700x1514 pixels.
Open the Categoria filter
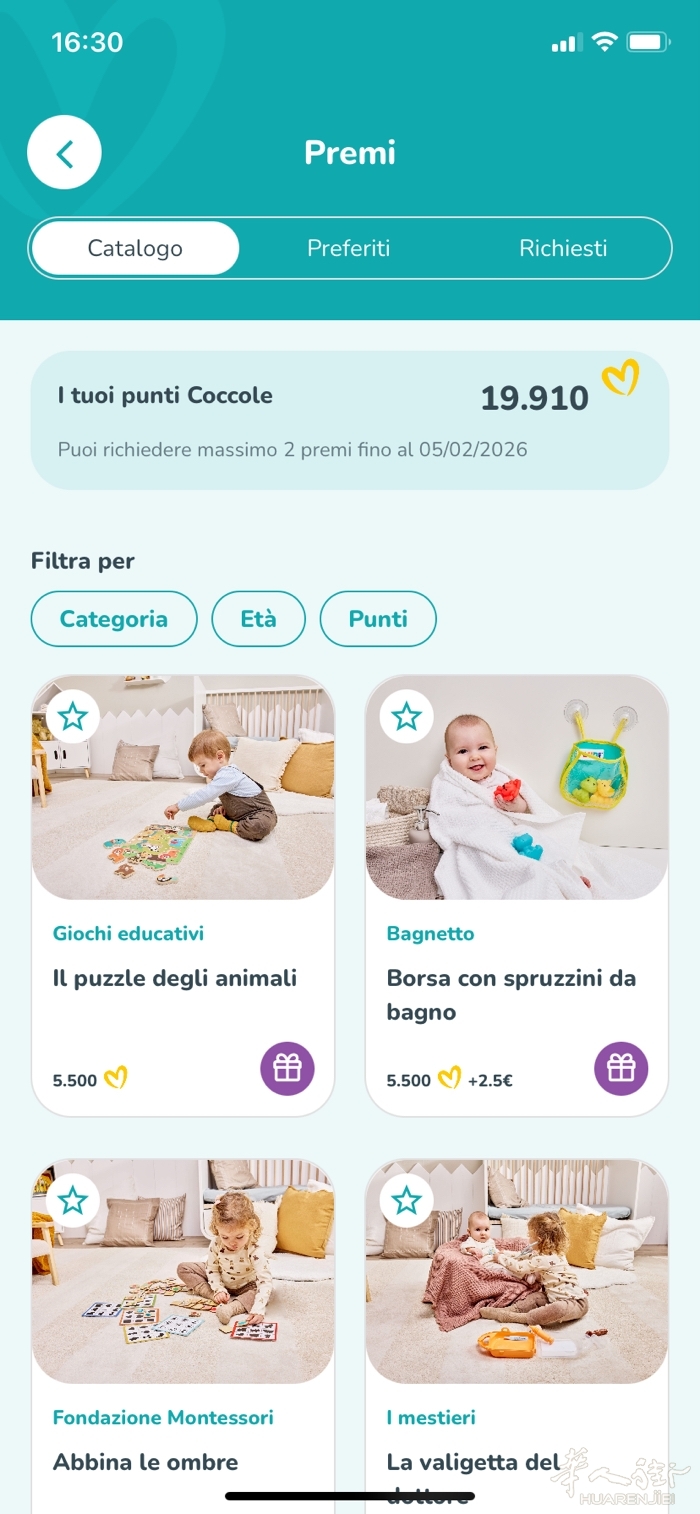click(x=114, y=619)
